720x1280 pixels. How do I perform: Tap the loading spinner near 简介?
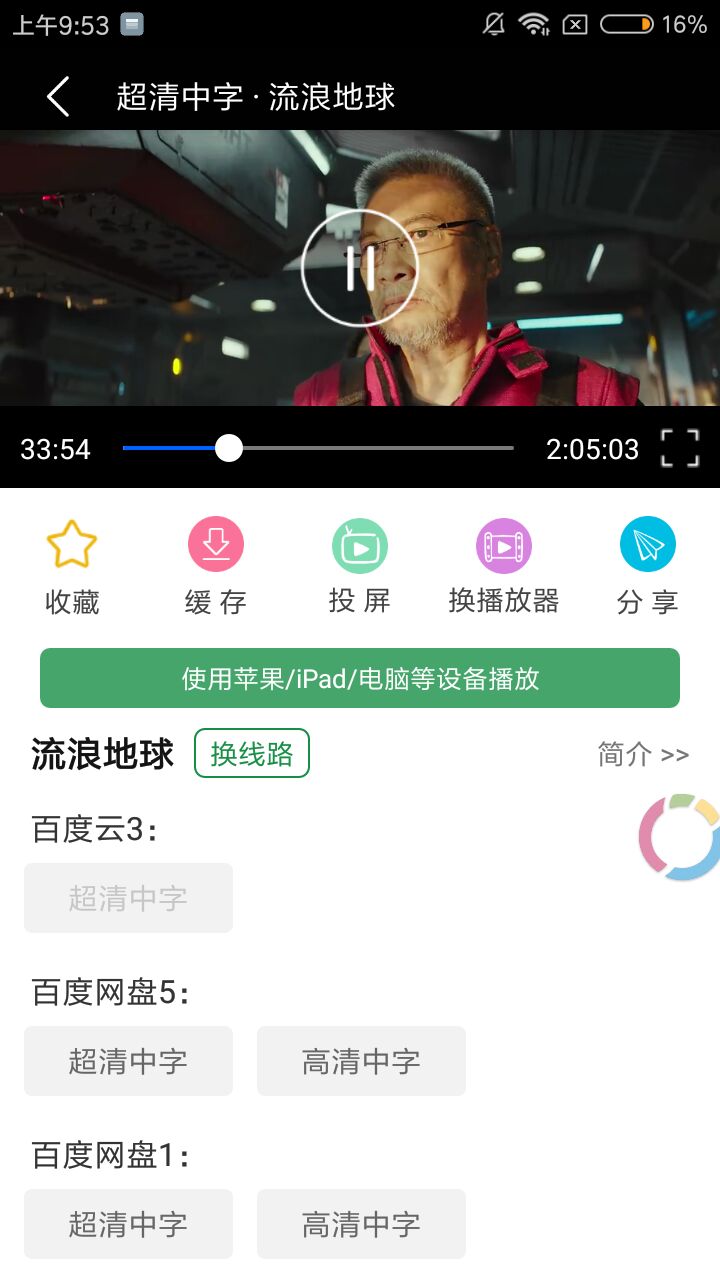coord(680,837)
